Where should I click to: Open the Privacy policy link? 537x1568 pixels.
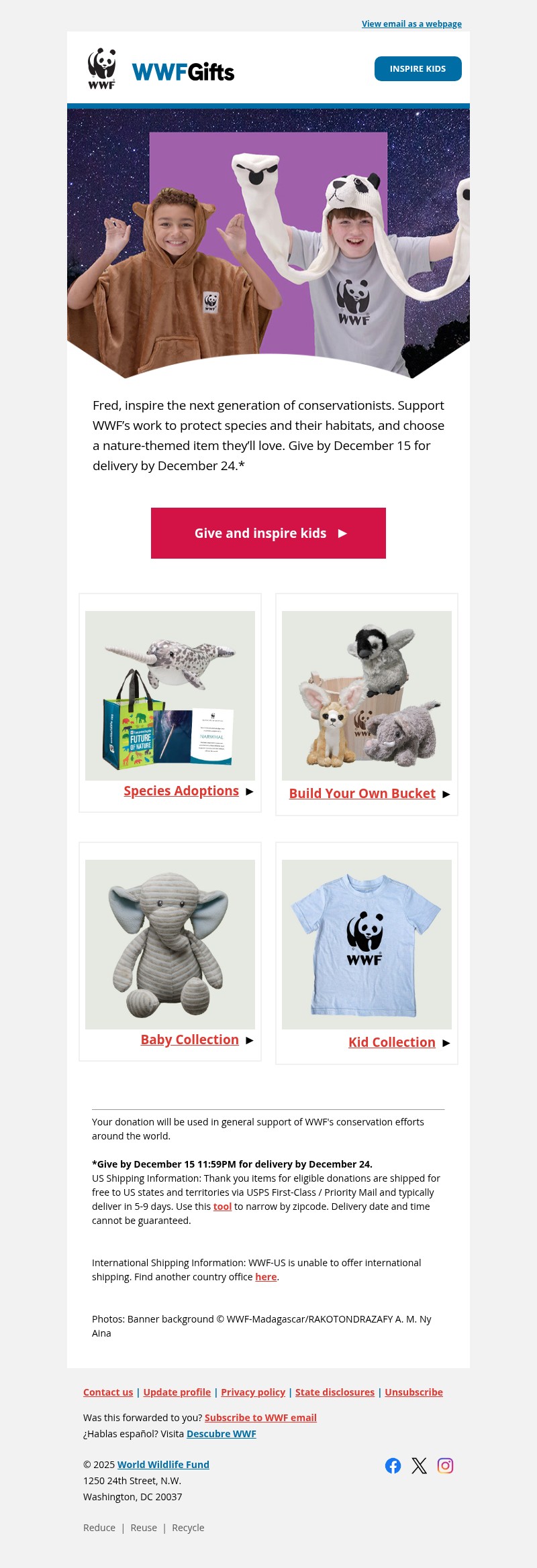click(x=253, y=1392)
